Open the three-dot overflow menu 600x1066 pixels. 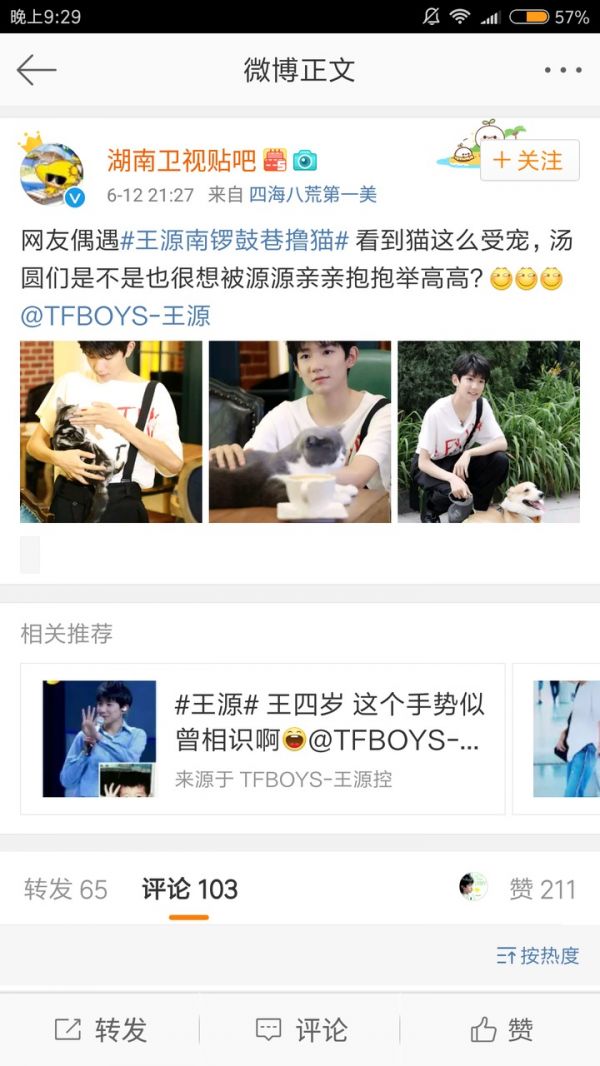pos(562,70)
